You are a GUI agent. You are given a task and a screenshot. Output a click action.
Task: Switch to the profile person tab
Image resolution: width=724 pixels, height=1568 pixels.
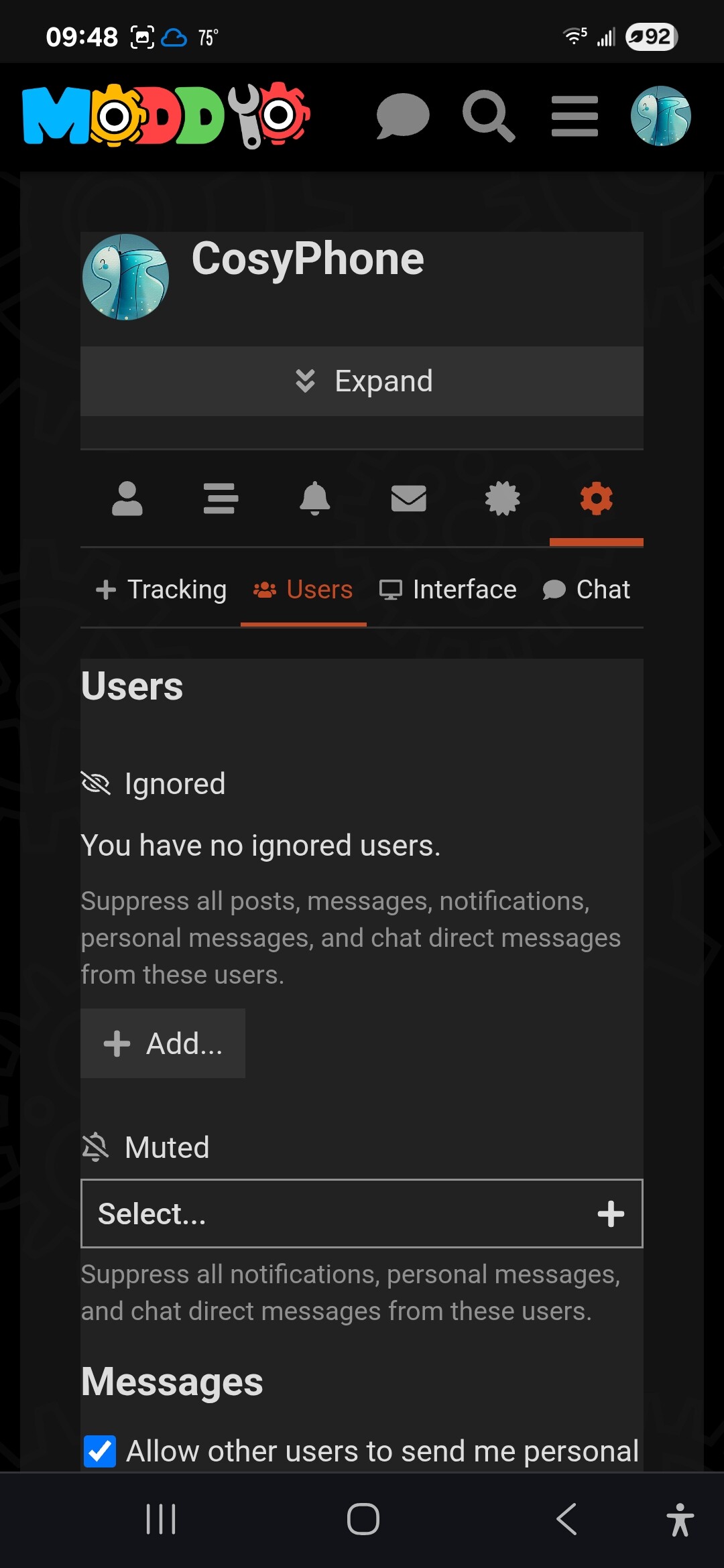(127, 499)
